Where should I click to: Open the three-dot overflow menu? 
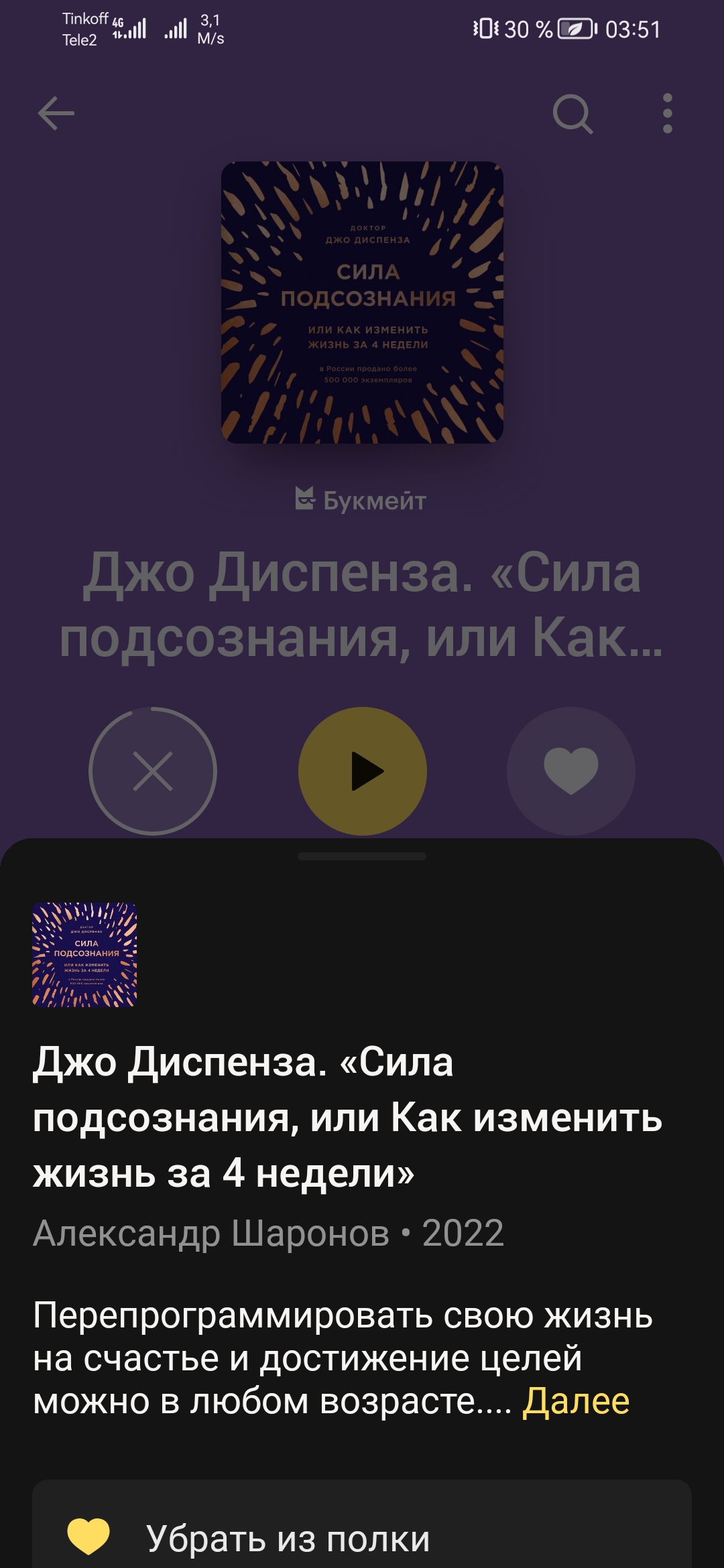click(x=667, y=113)
